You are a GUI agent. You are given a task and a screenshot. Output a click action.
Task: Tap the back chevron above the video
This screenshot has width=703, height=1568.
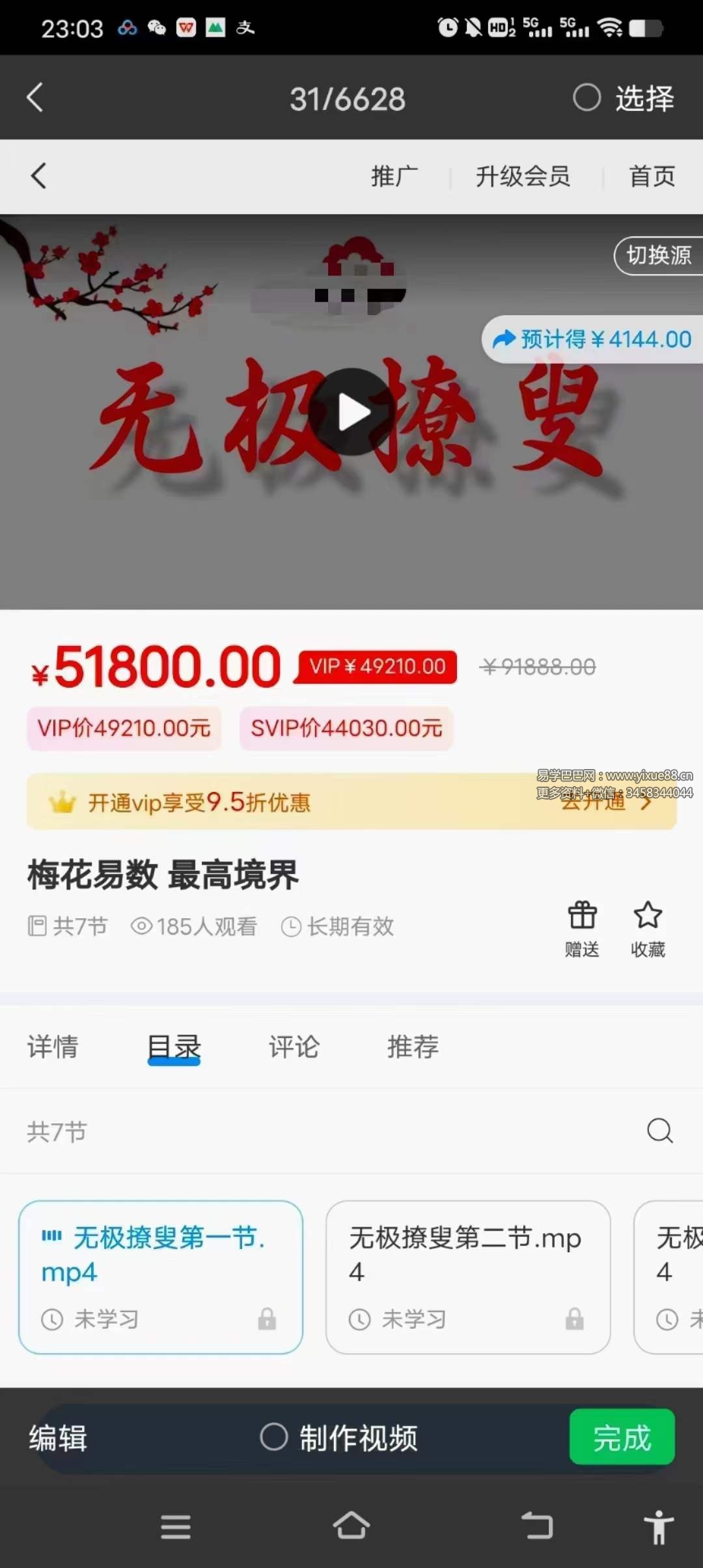pos(38,175)
